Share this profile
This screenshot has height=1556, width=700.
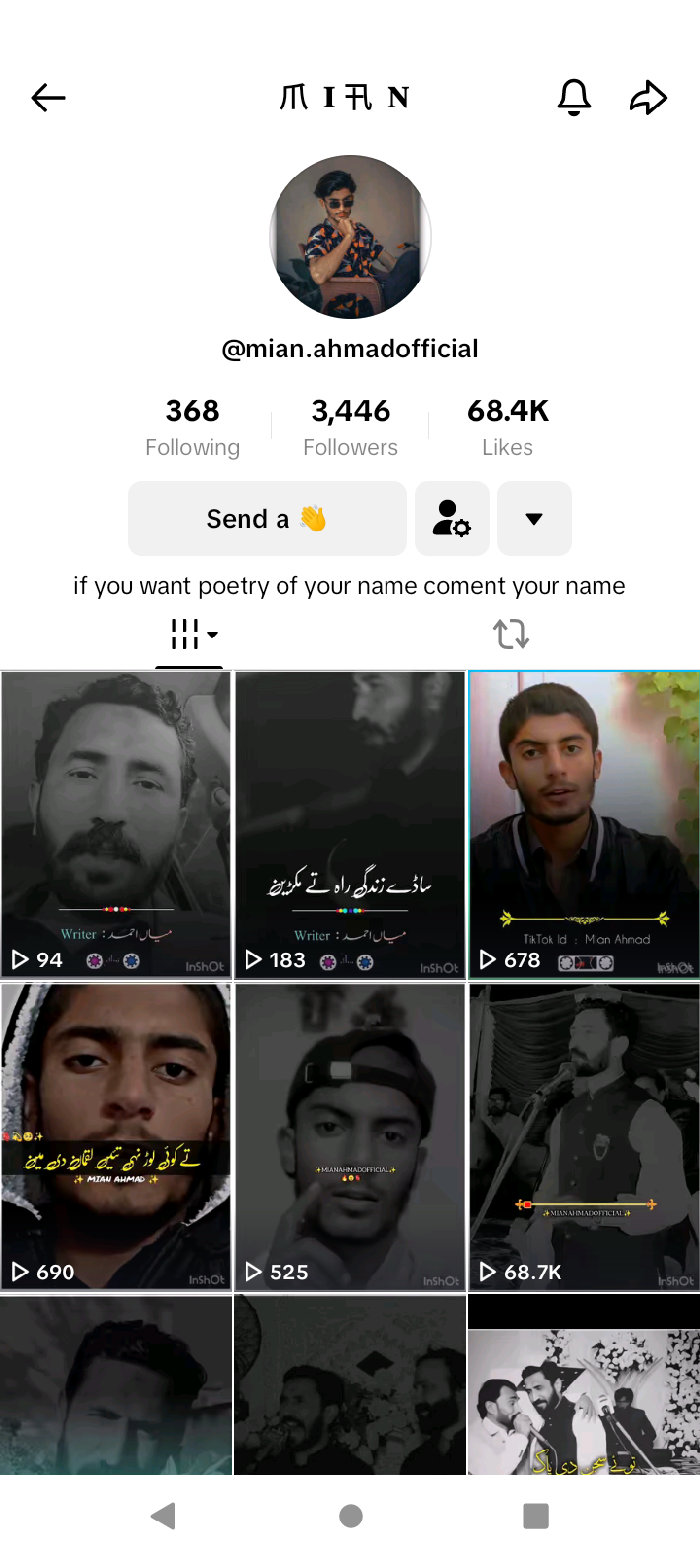point(648,97)
